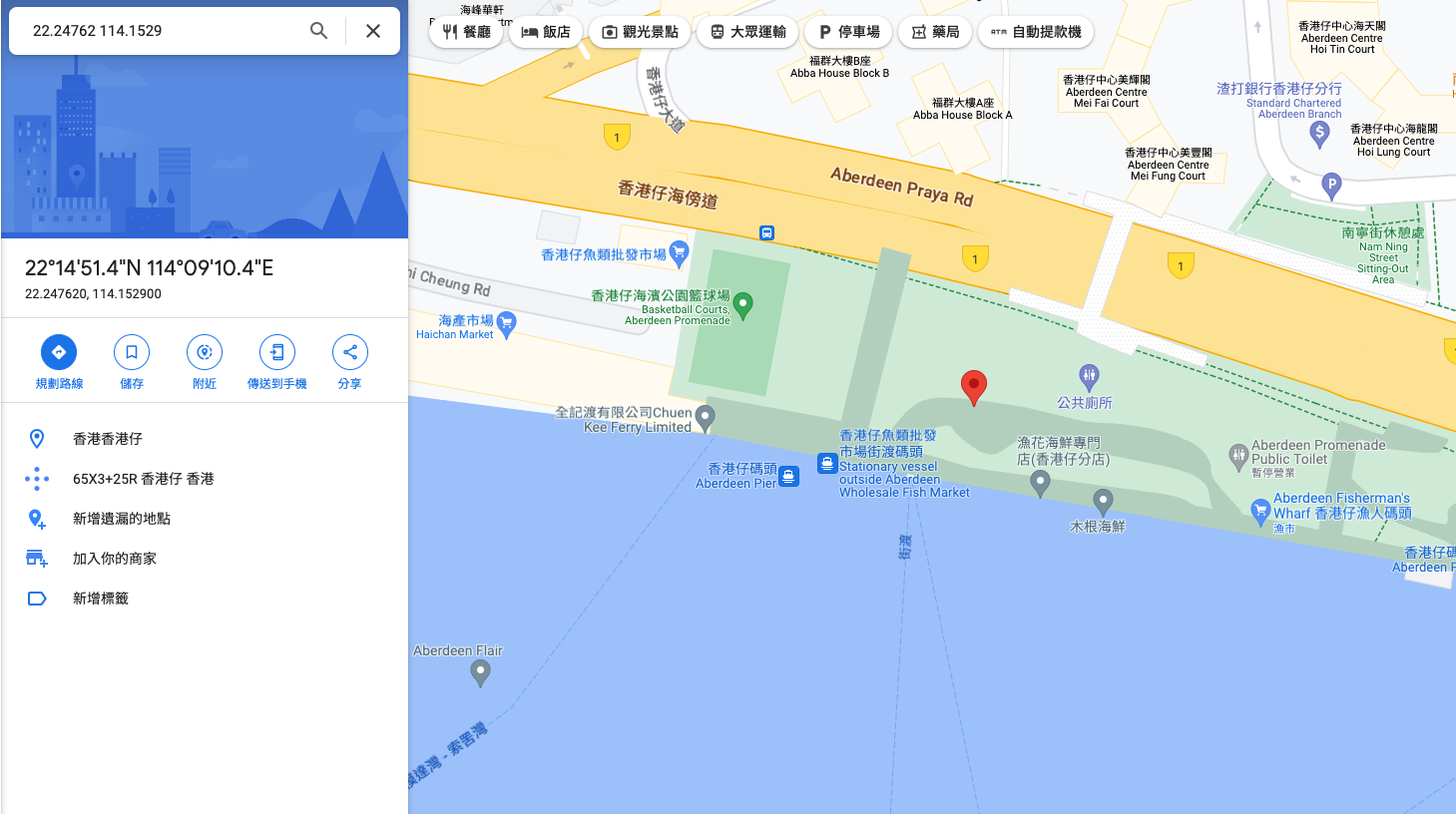Show 藥局 pharmacies on map
The image size is (1456, 814).
(935, 32)
